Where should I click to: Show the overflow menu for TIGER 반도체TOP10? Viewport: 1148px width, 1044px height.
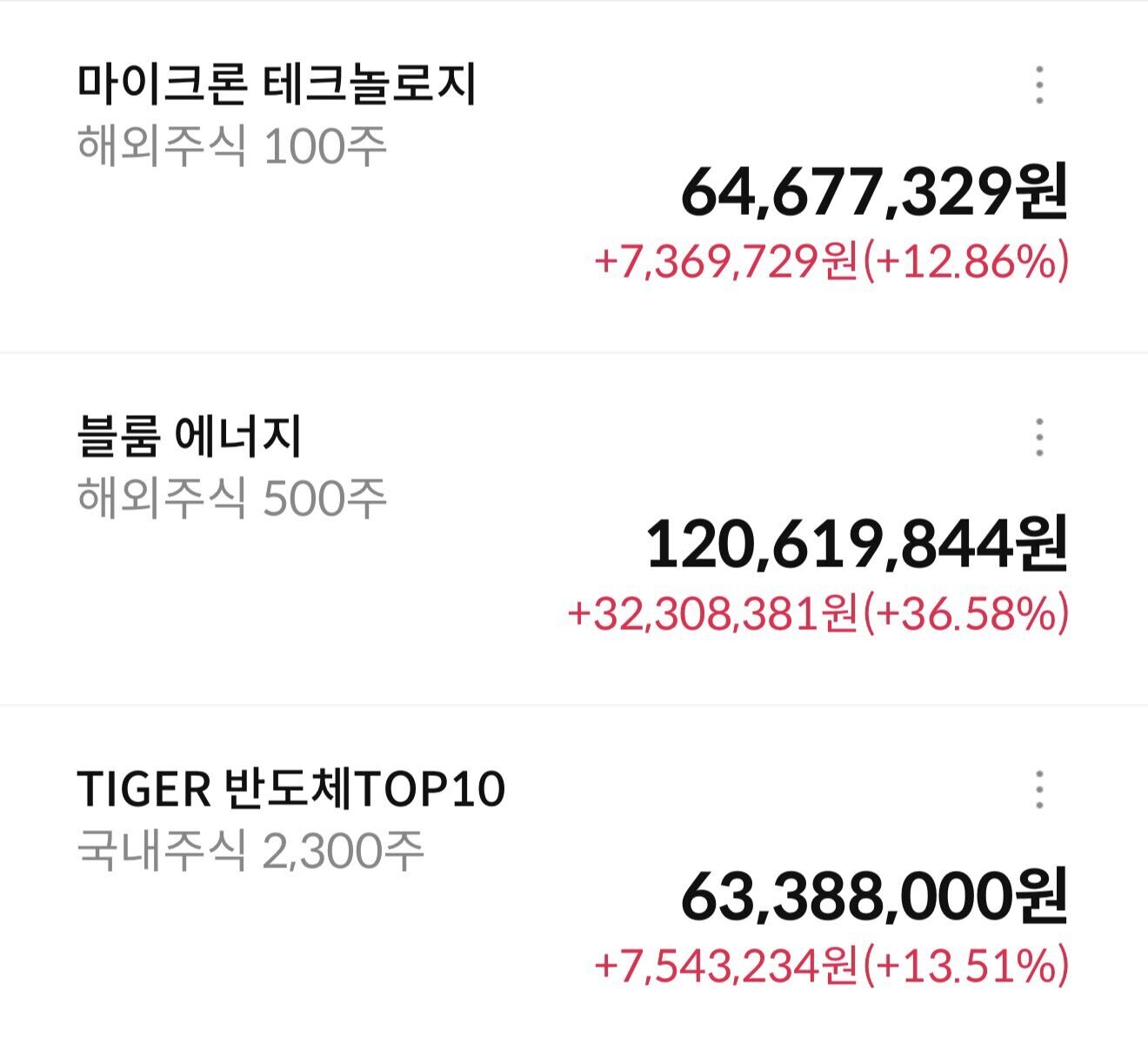tap(1039, 790)
